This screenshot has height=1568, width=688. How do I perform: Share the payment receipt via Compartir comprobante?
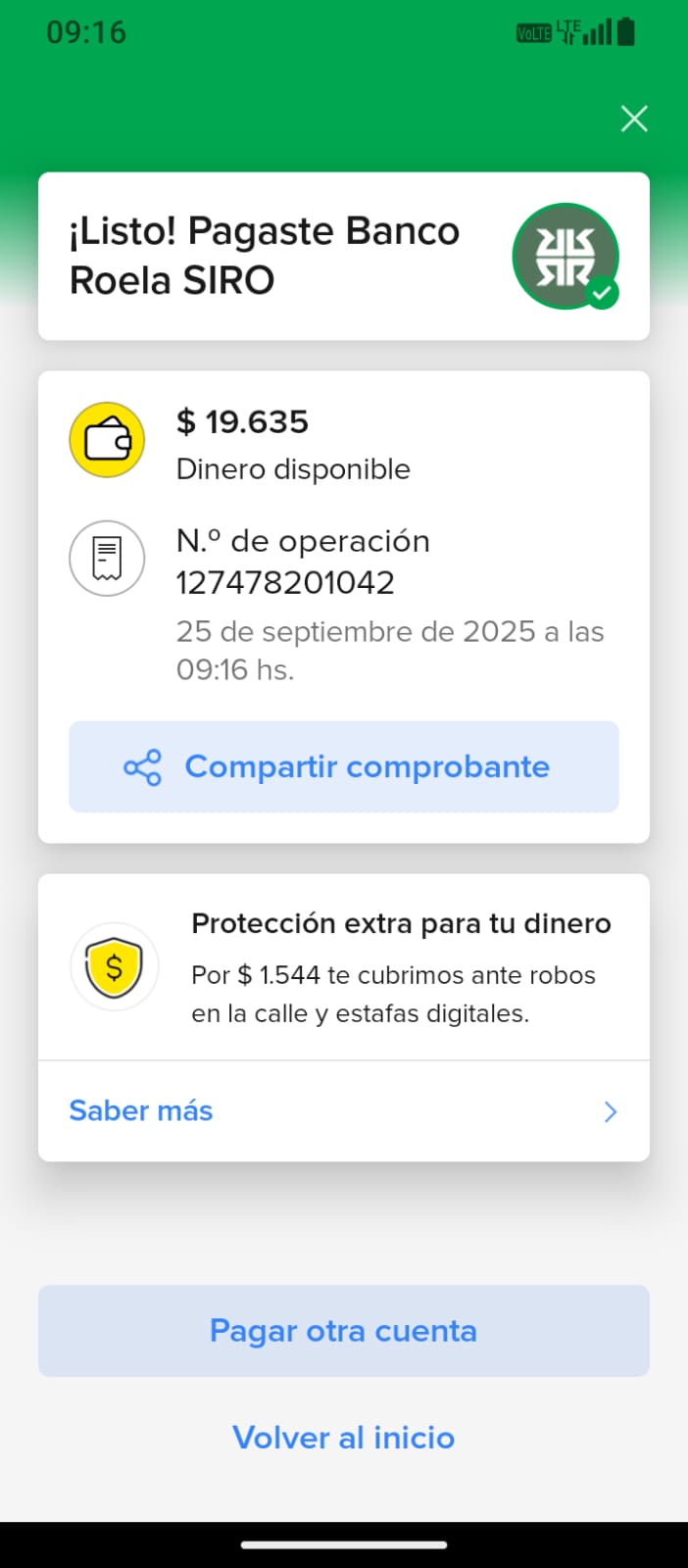pos(343,766)
